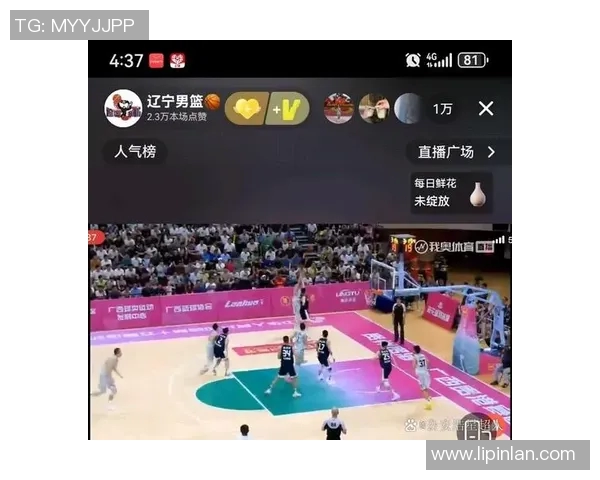View the 1万 online audience list
The width and height of the screenshot is (600, 480).
click(442, 108)
